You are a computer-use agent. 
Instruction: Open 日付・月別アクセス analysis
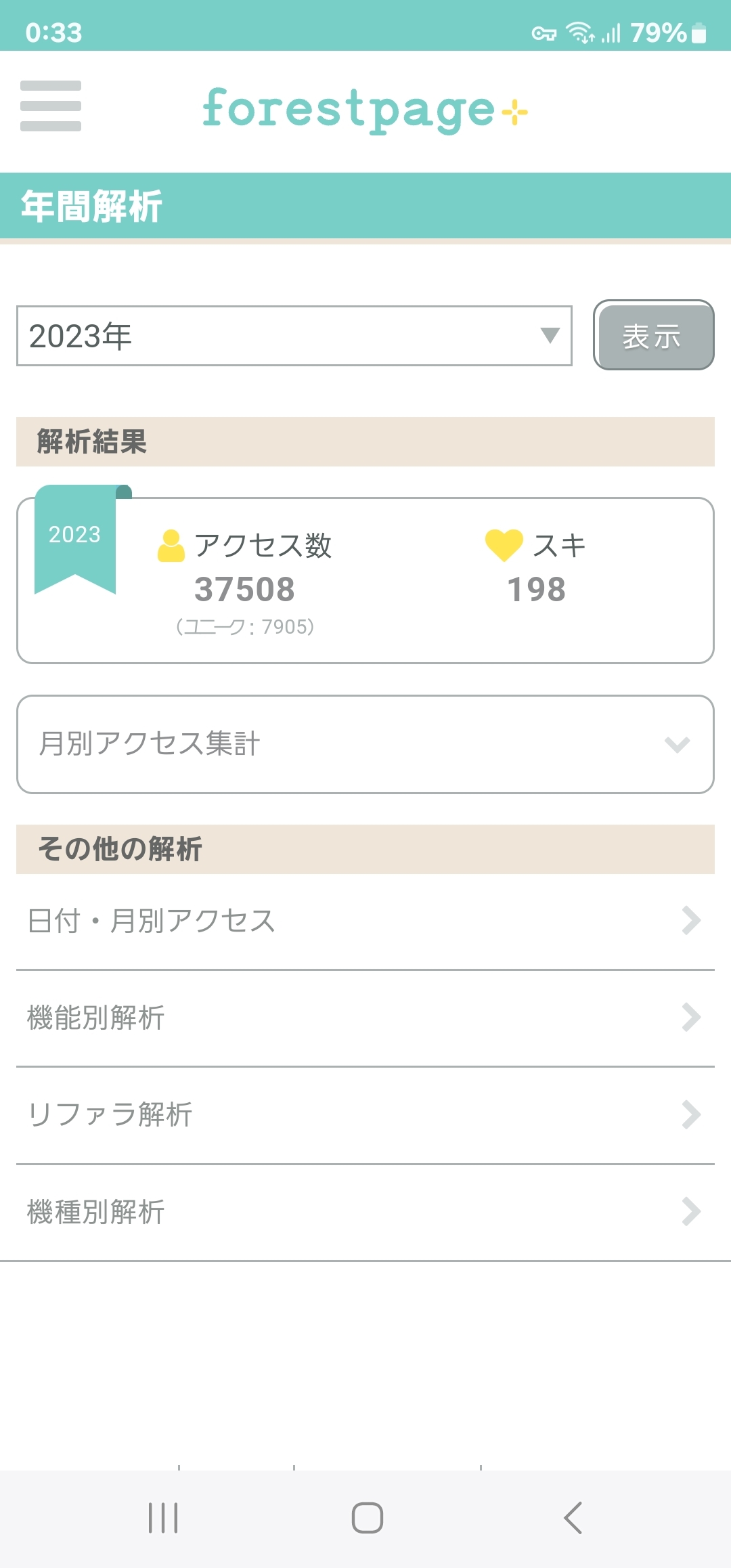pyautogui.click(x=365, y=921)
